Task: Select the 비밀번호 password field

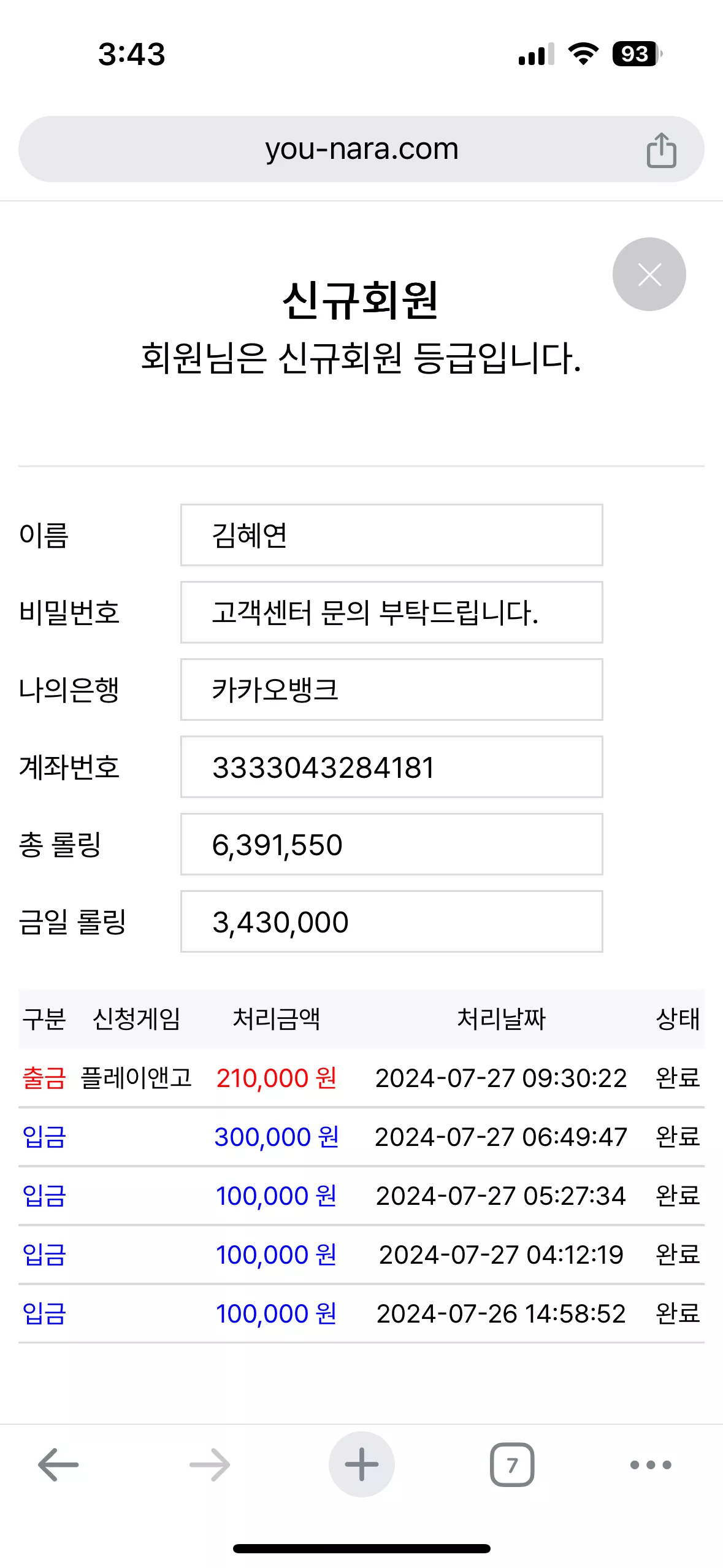Action: tap(392, 612)
